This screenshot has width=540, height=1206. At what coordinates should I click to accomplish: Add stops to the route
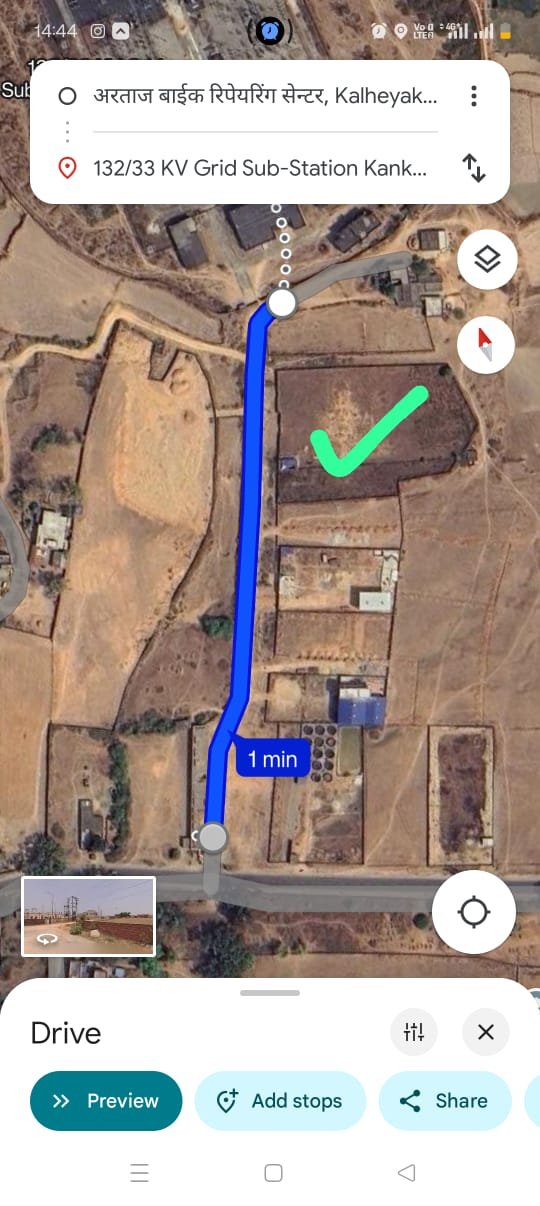tap(280, 1100)
